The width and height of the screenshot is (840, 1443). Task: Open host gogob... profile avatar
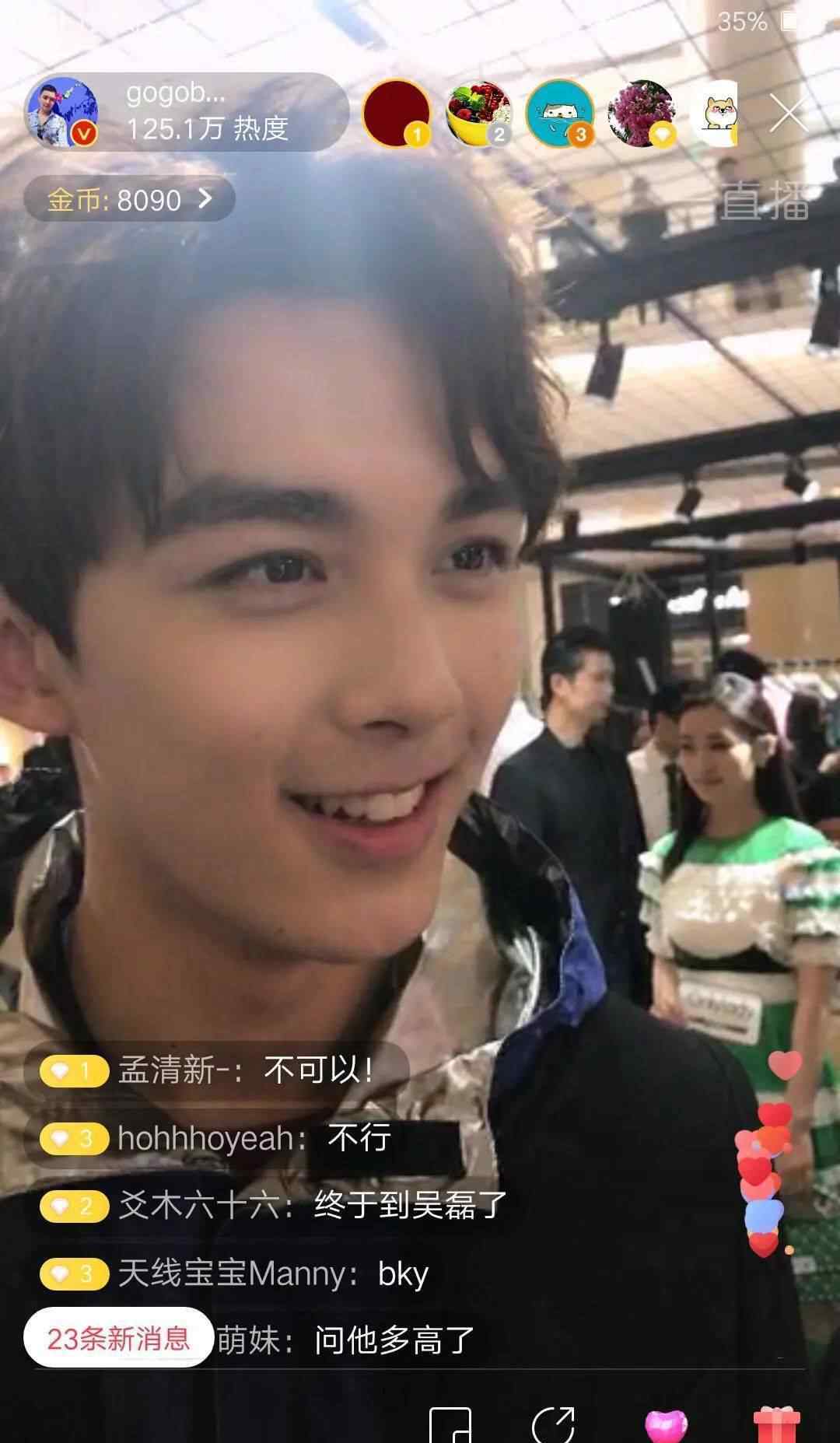click(x=63, y=113)
